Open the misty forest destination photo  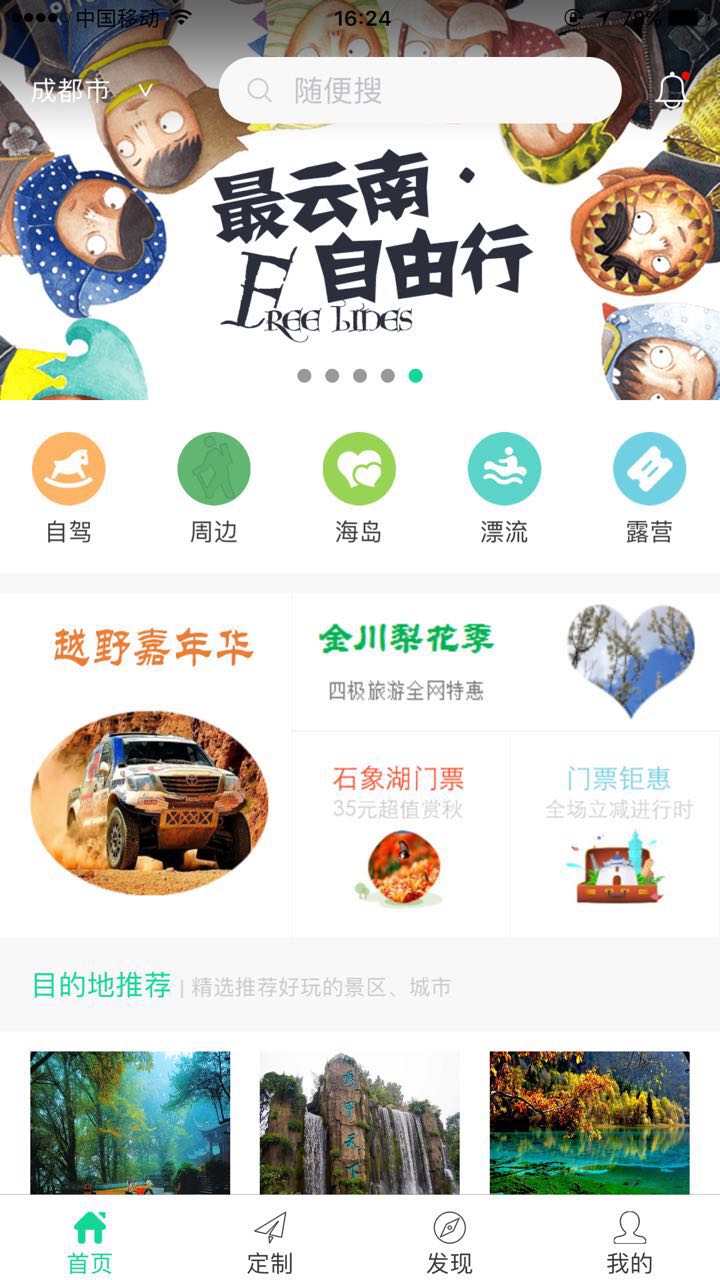130,1122
